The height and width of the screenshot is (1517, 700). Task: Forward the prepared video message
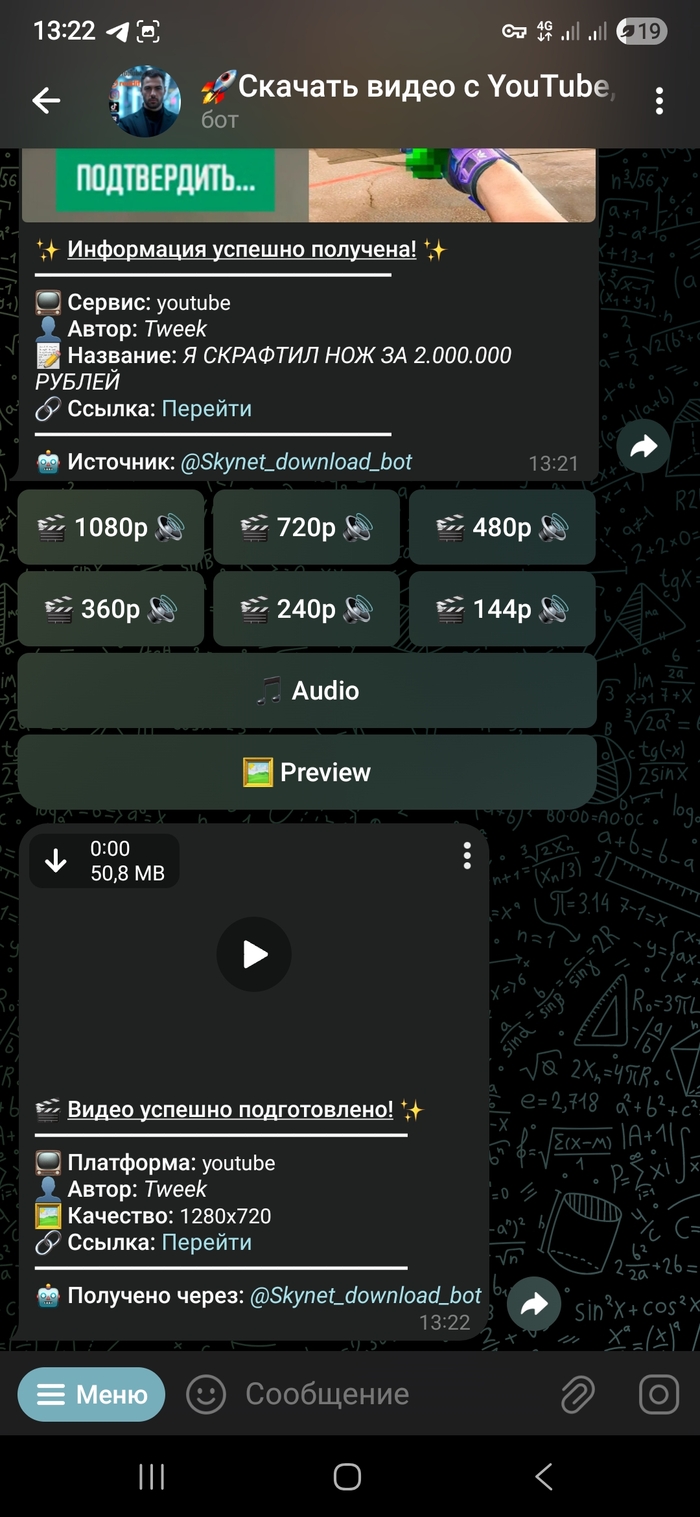534,1304
